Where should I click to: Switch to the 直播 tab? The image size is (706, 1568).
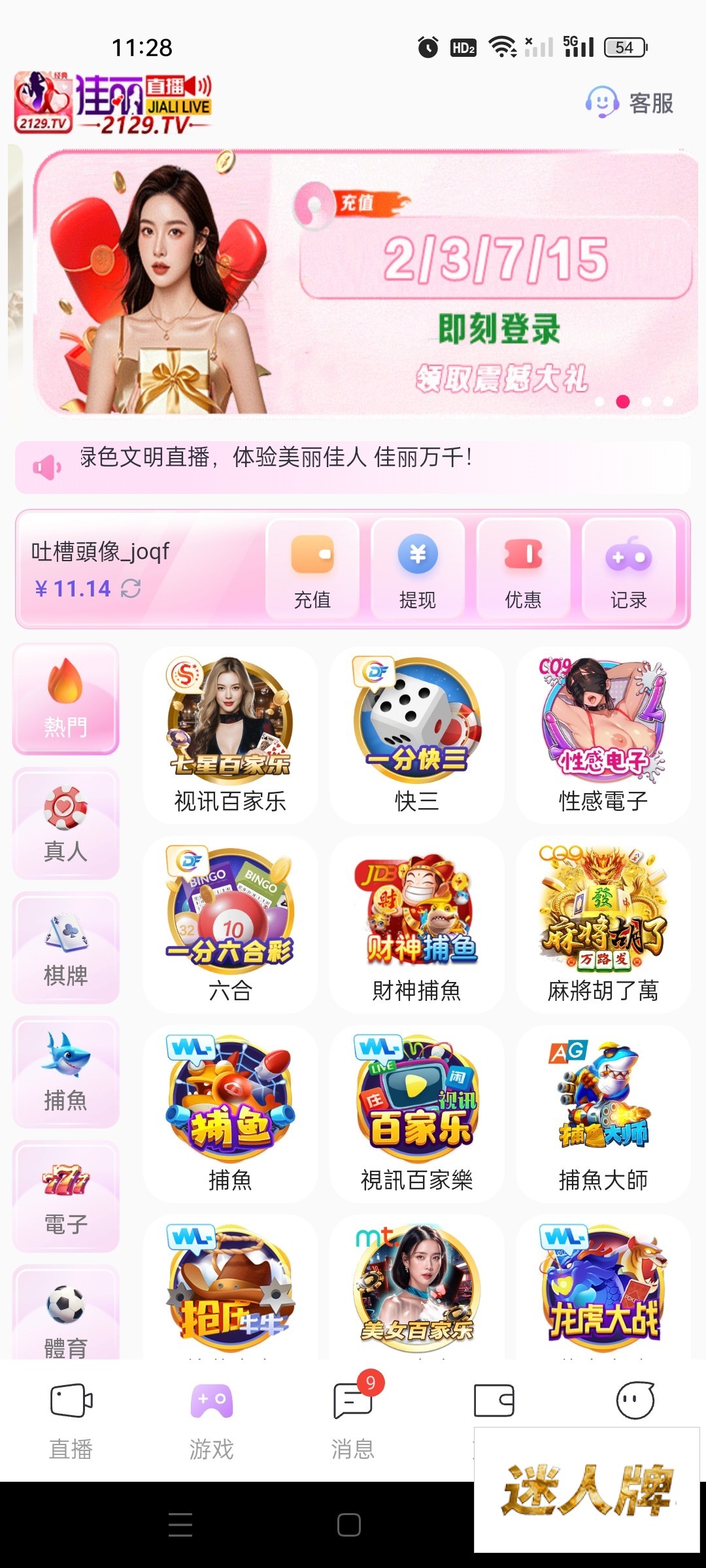pyautogui.click(x=71, y=1419)
